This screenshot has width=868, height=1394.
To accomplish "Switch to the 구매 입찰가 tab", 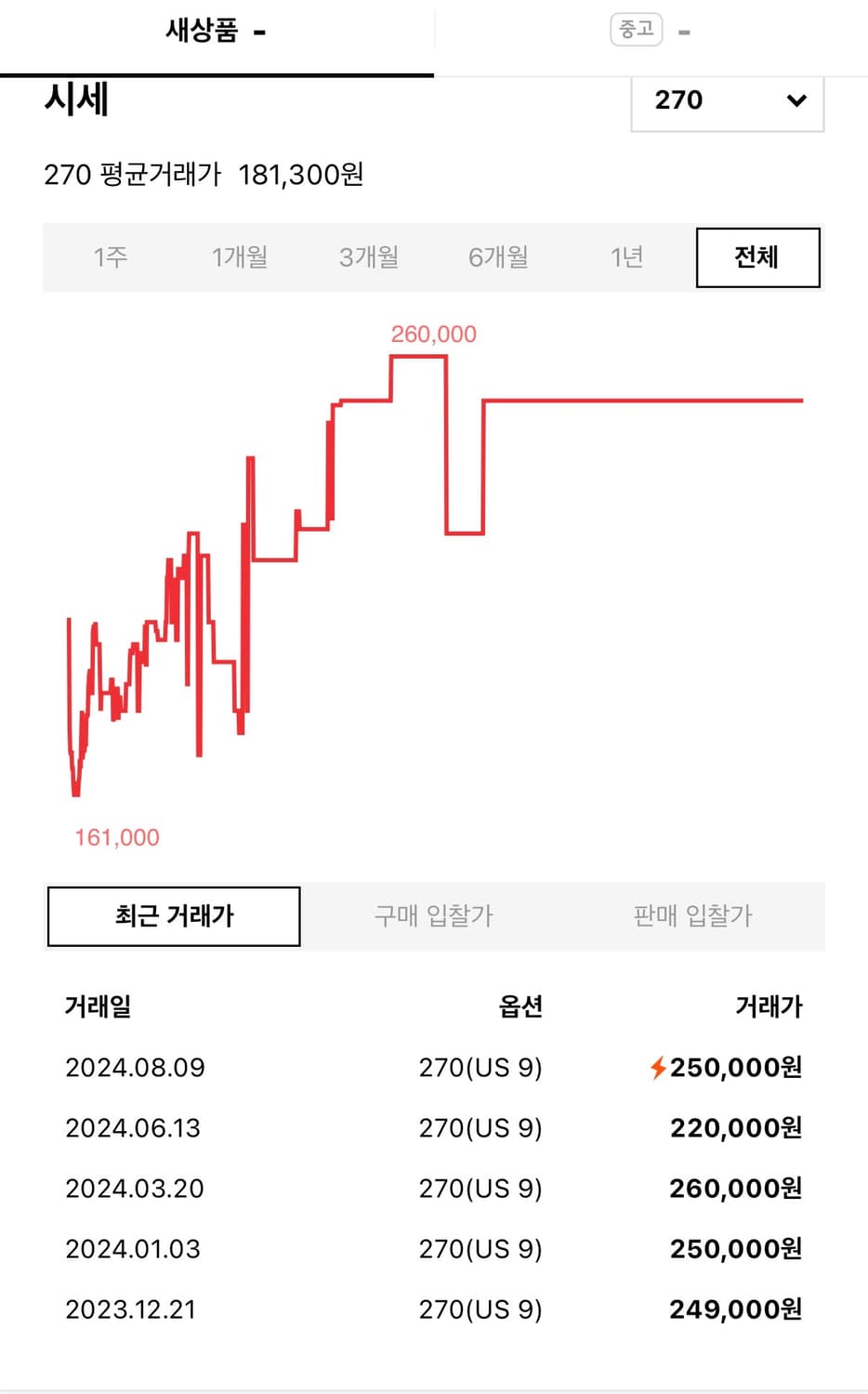I will tap(431, 916).
